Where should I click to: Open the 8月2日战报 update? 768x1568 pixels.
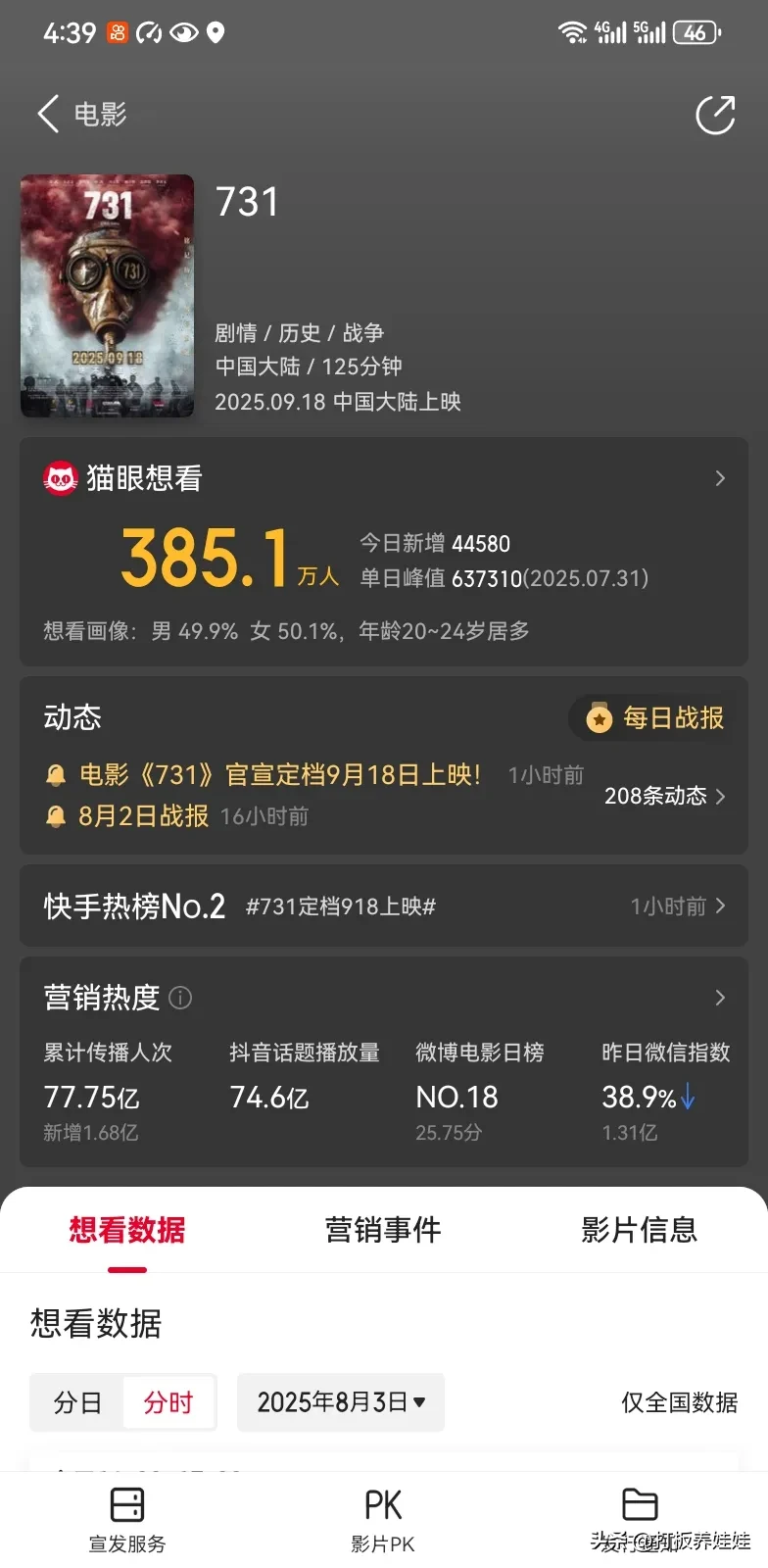coord(143,816)
